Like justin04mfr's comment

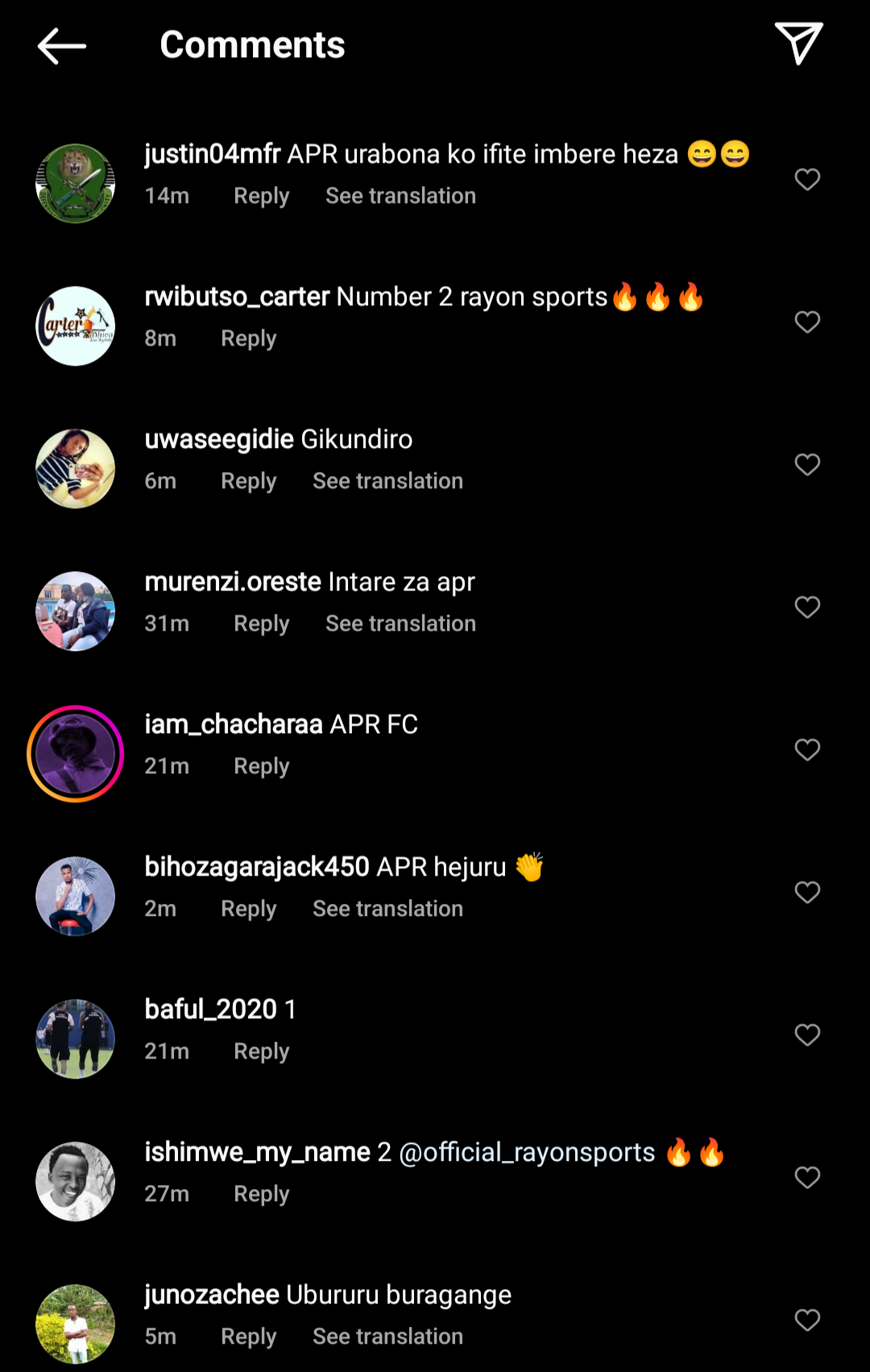pos(807,179)
